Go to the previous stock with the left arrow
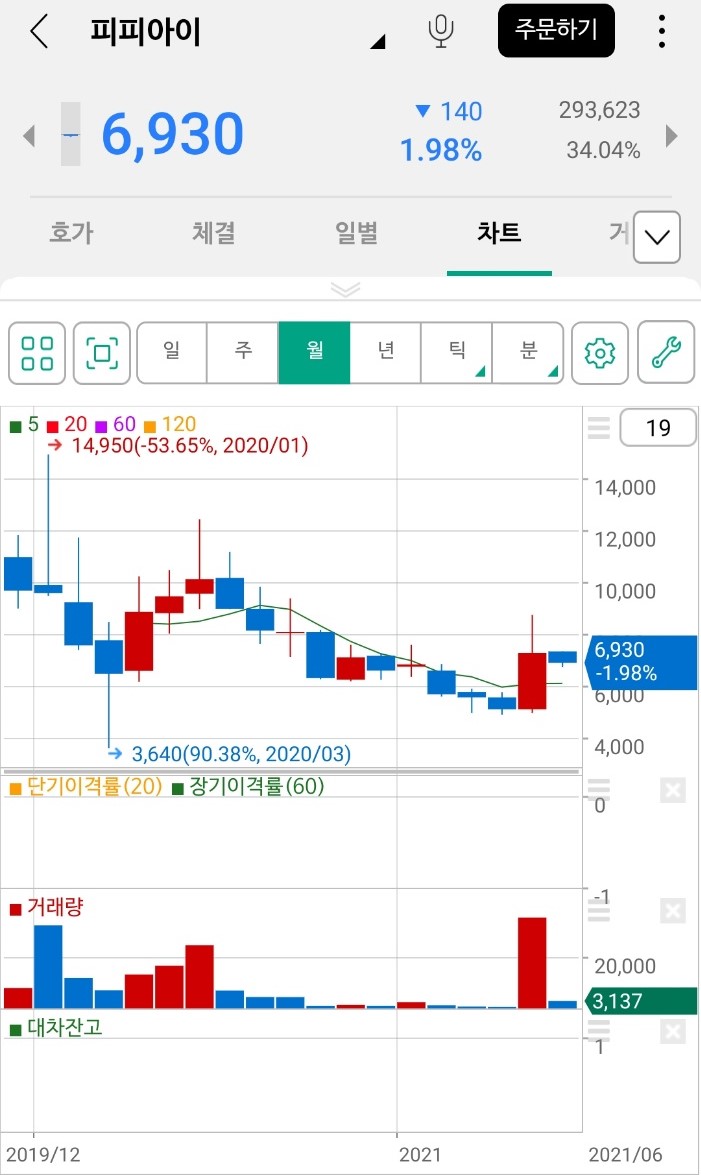 pos(29,135)
